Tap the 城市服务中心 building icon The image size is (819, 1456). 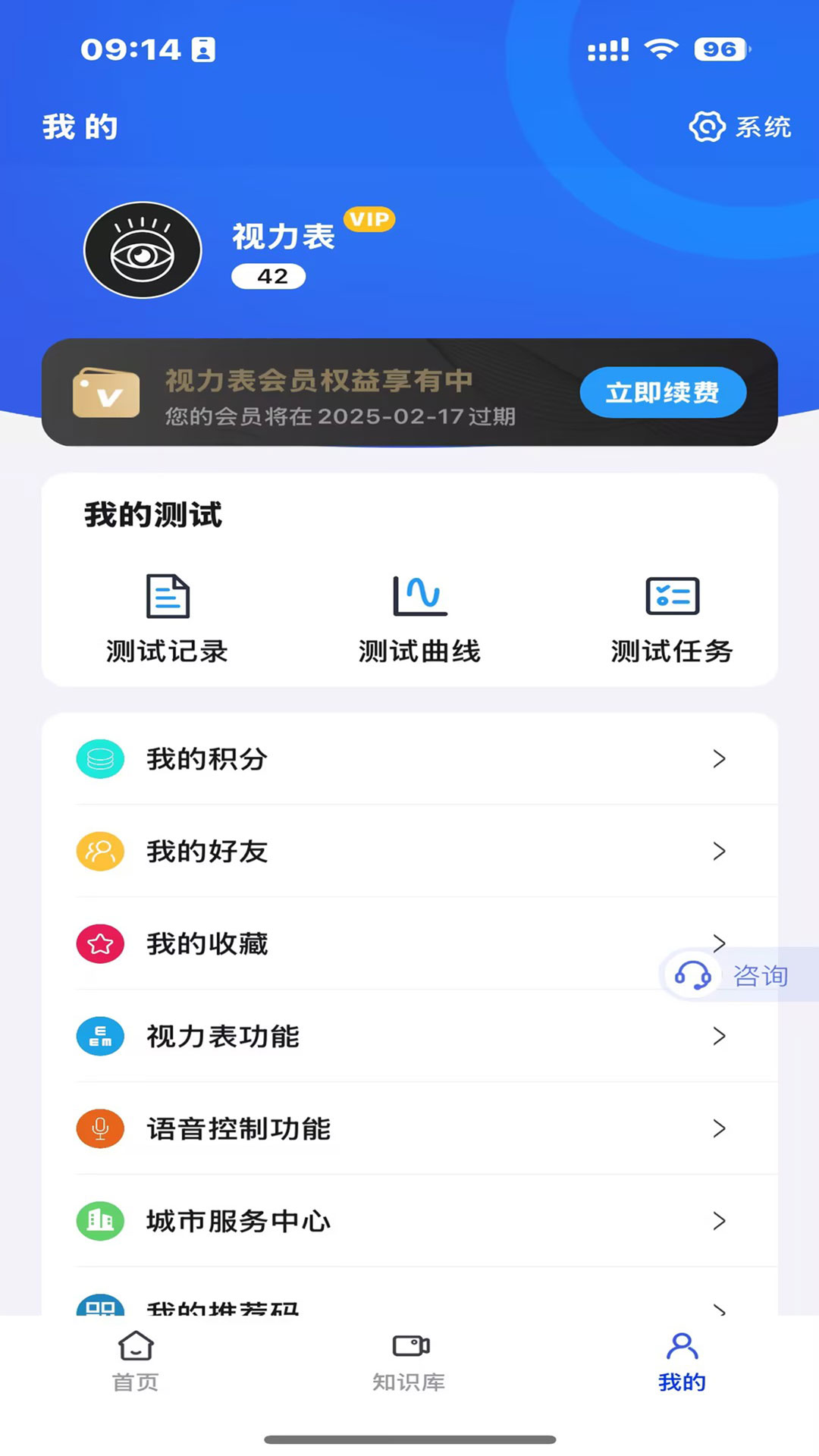click(99, 1222)
